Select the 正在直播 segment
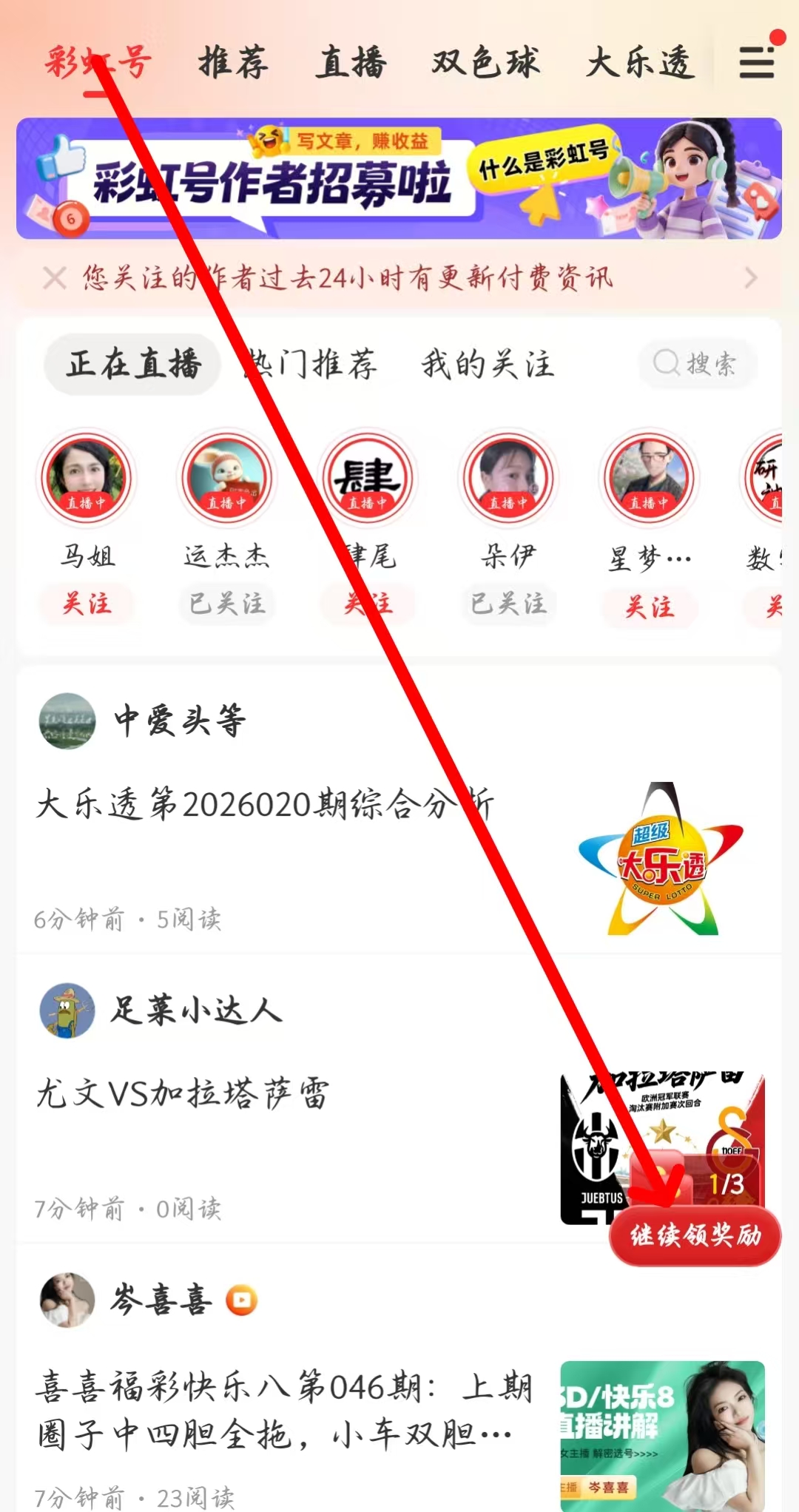Image resolution: width=799 pixels, height=1512 pixels. tap(133, 364)
